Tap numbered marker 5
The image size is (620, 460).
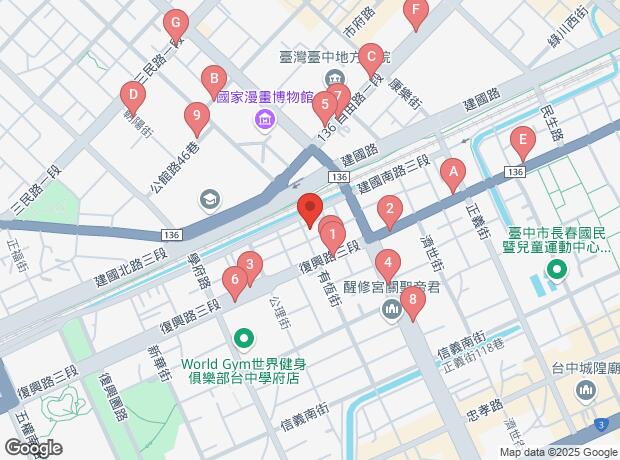[x=323, y=104]
